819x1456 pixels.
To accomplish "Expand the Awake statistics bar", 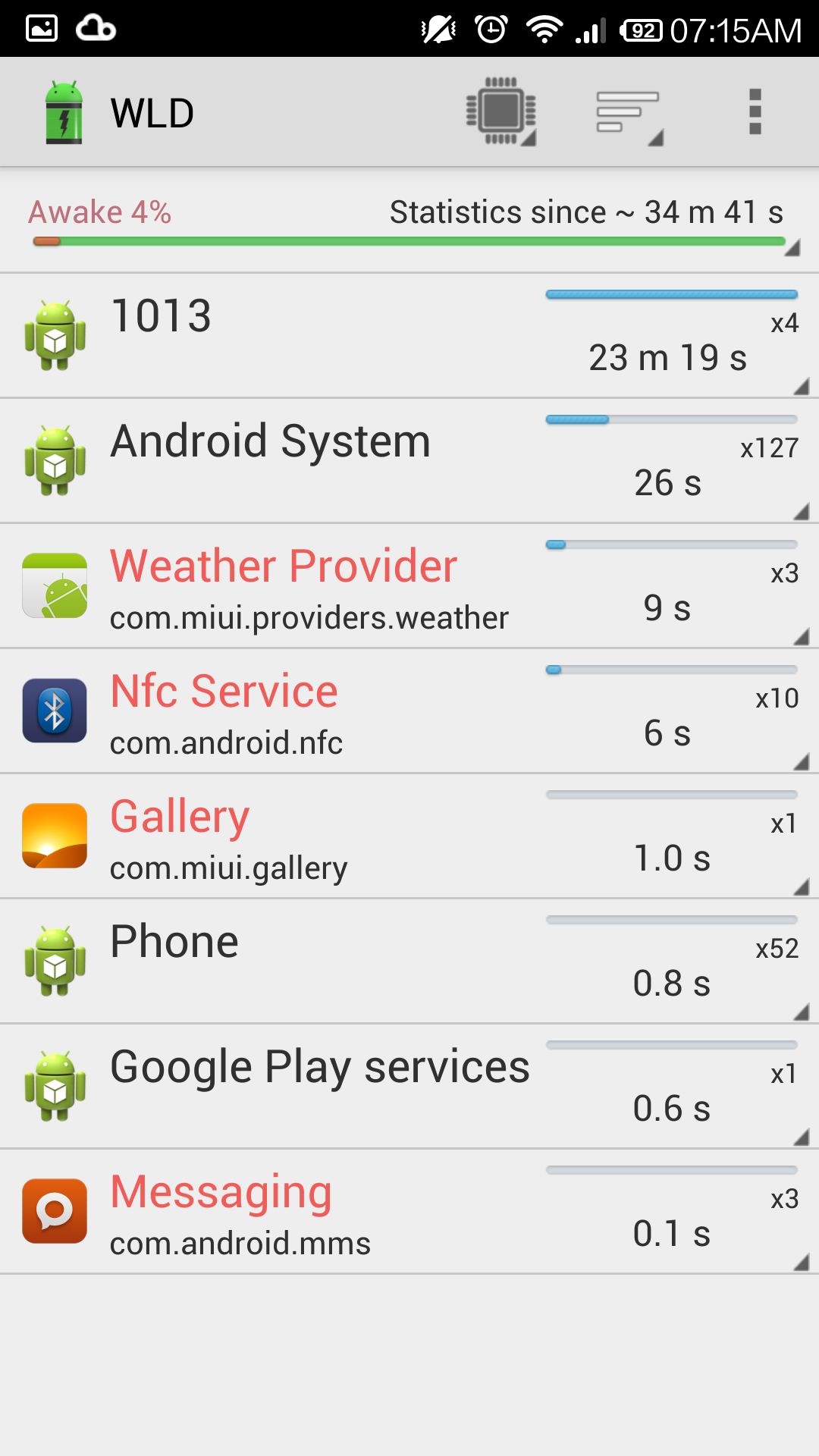I will pos(409,220).
